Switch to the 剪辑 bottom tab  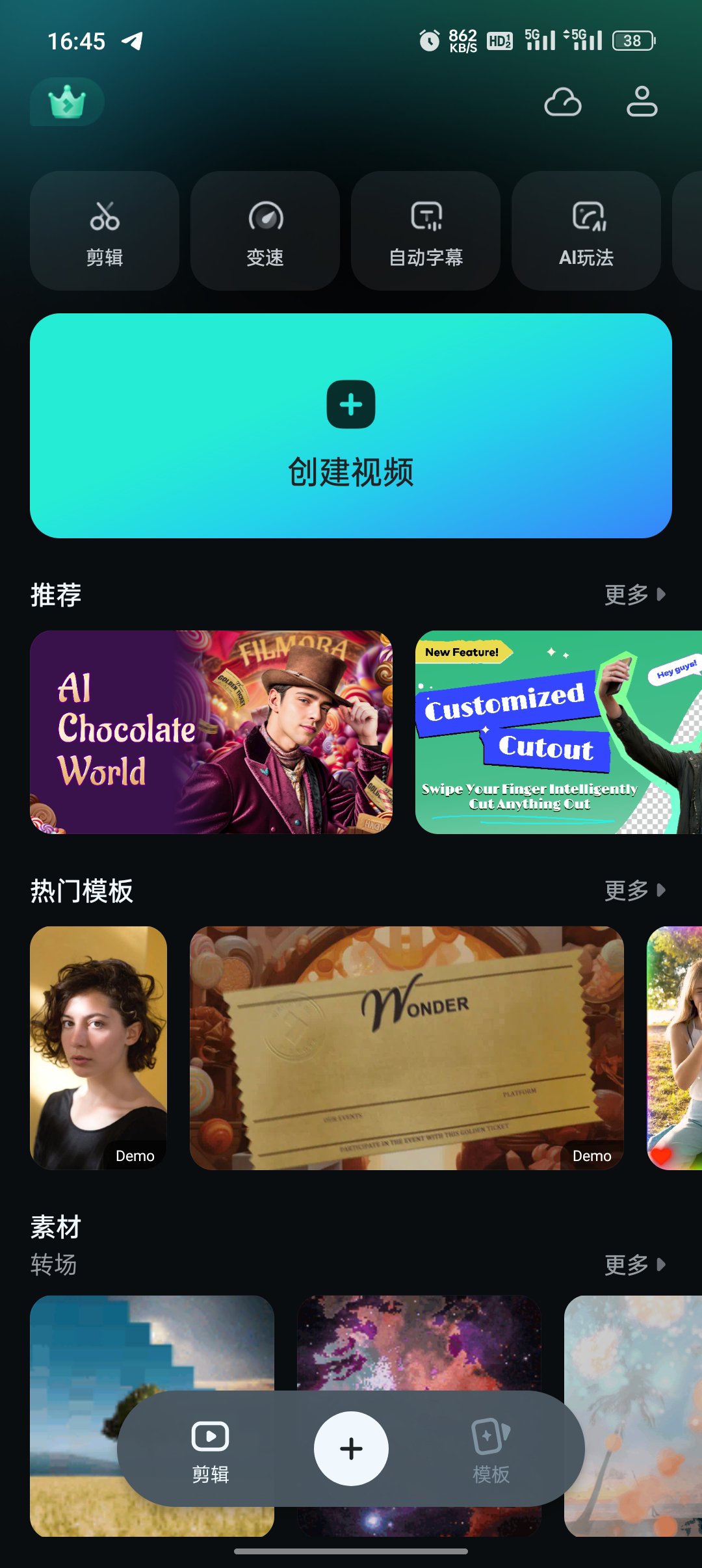(210, 1448)
